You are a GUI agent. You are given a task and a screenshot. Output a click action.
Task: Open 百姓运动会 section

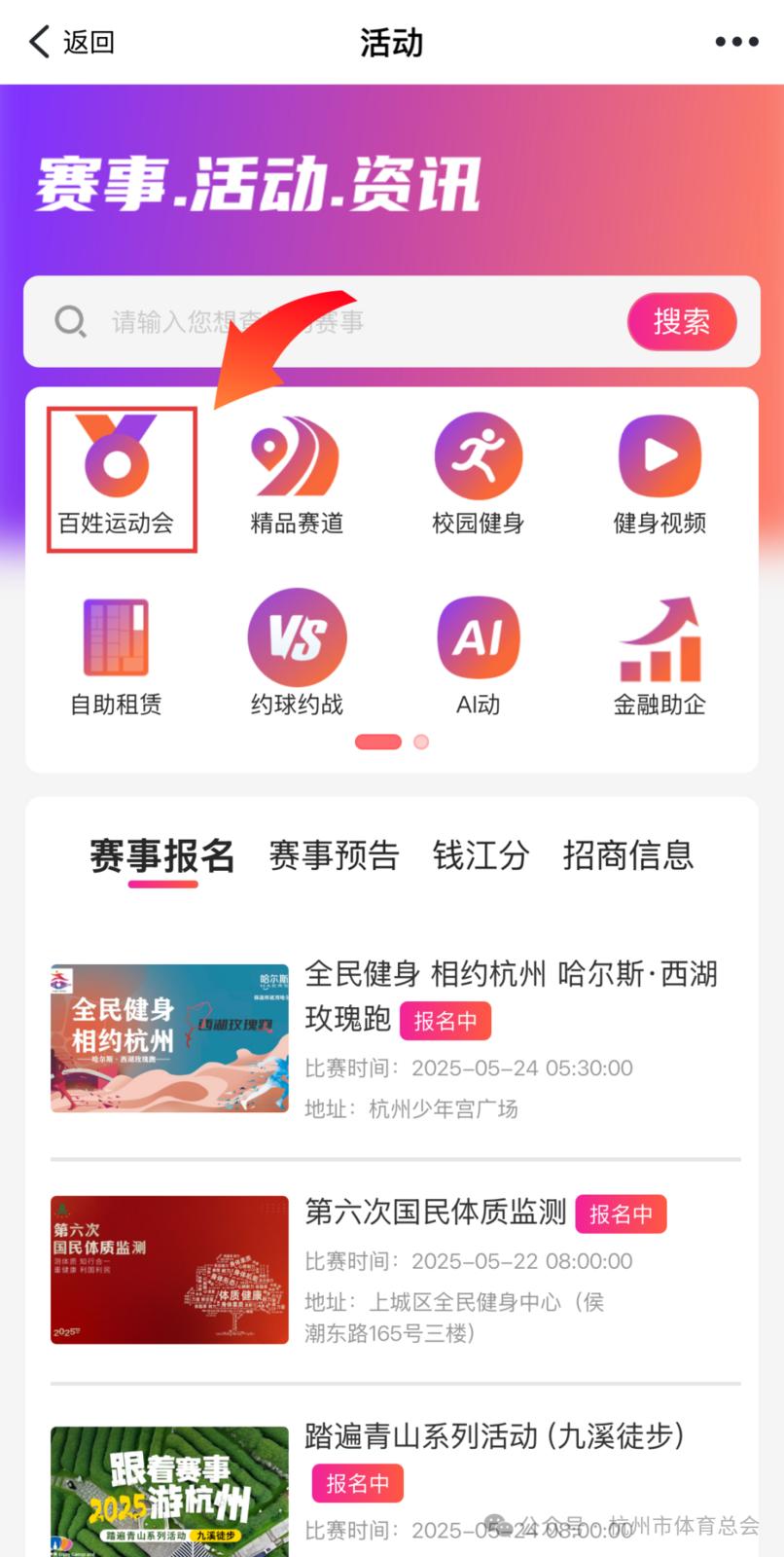pyautogui.click(x=118, y=477)
